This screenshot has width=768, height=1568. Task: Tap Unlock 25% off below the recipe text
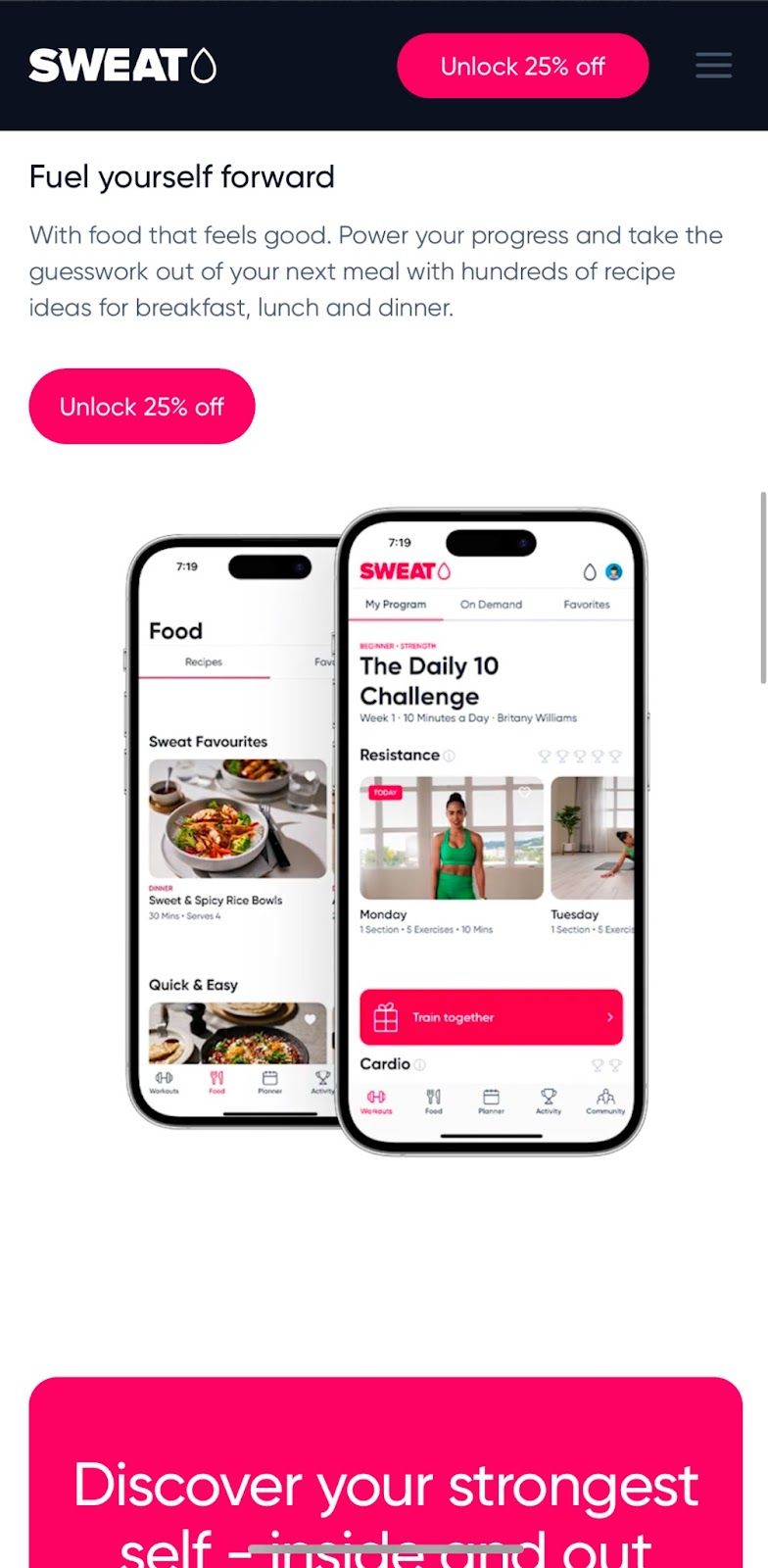[x=142, y=407]
